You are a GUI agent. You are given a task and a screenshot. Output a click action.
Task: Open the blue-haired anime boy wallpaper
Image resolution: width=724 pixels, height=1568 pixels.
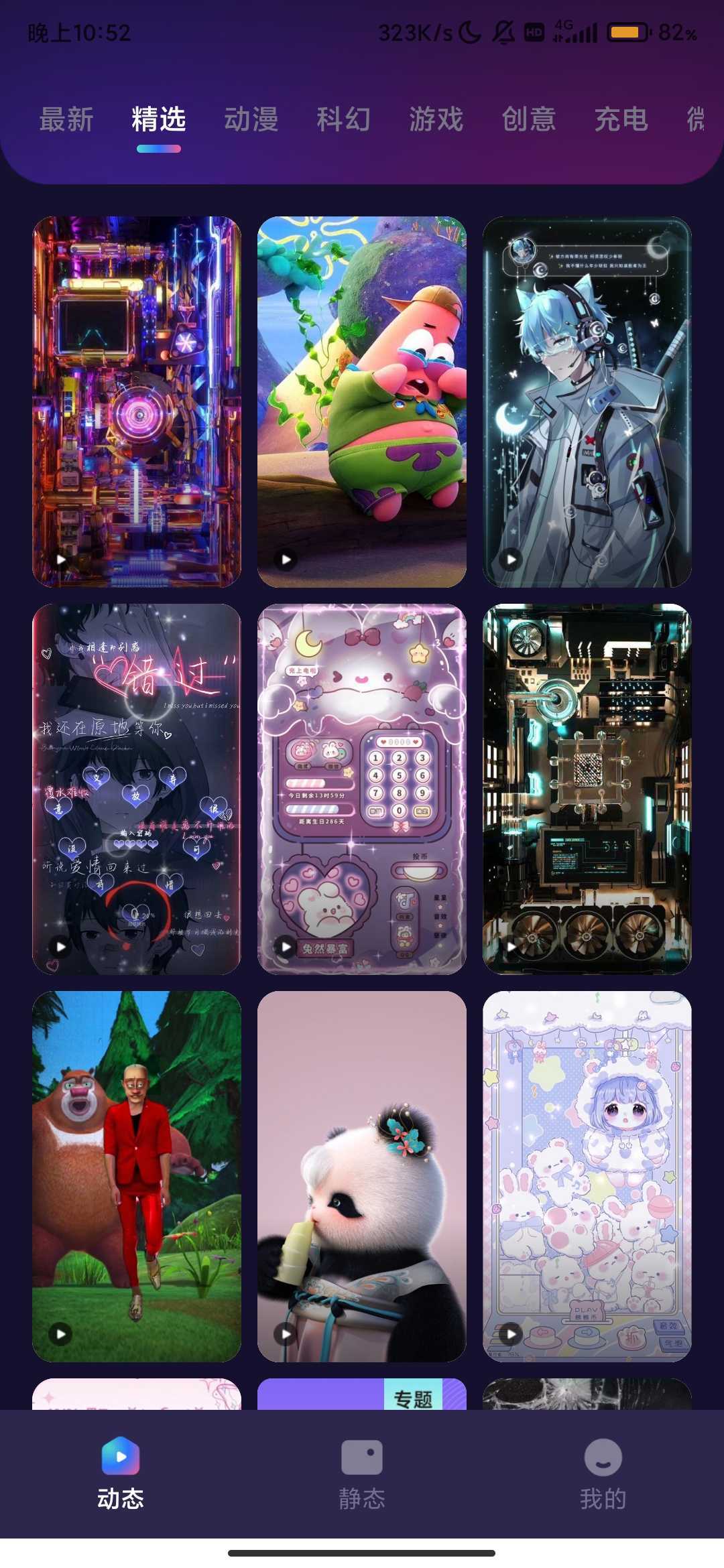587,401
